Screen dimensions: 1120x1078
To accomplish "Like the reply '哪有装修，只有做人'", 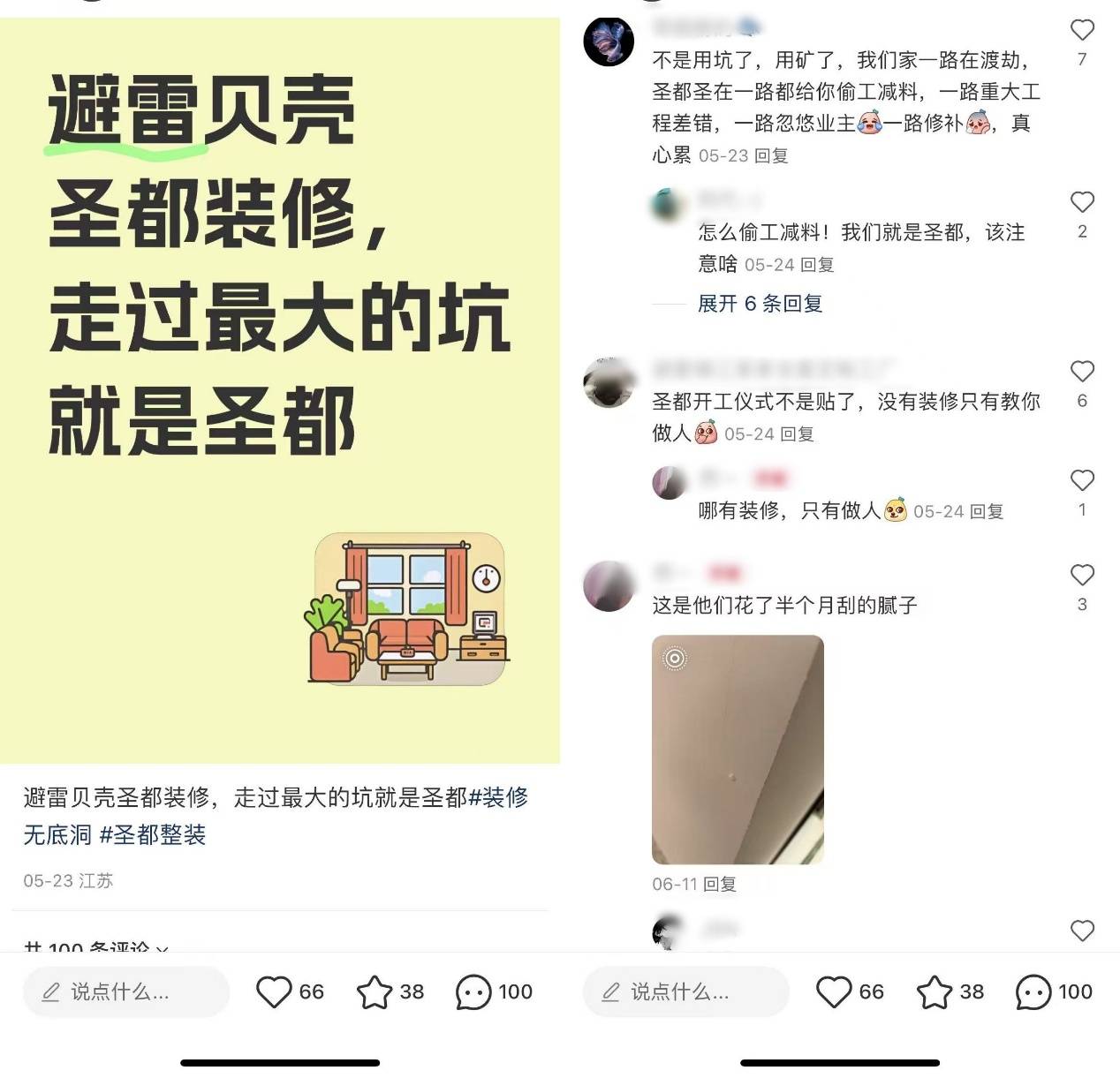I will 1082,481.
